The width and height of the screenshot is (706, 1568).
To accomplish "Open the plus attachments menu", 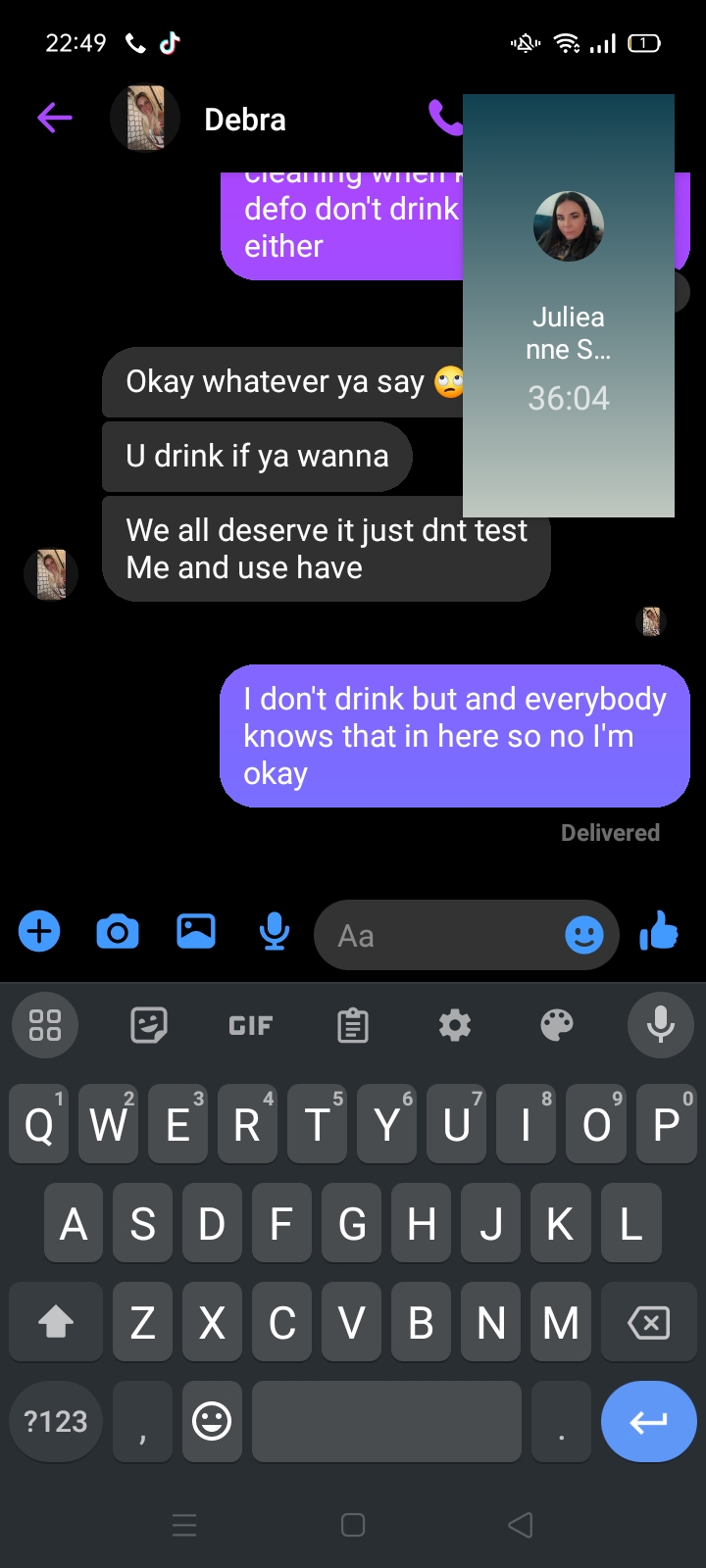I will point(39,931).
